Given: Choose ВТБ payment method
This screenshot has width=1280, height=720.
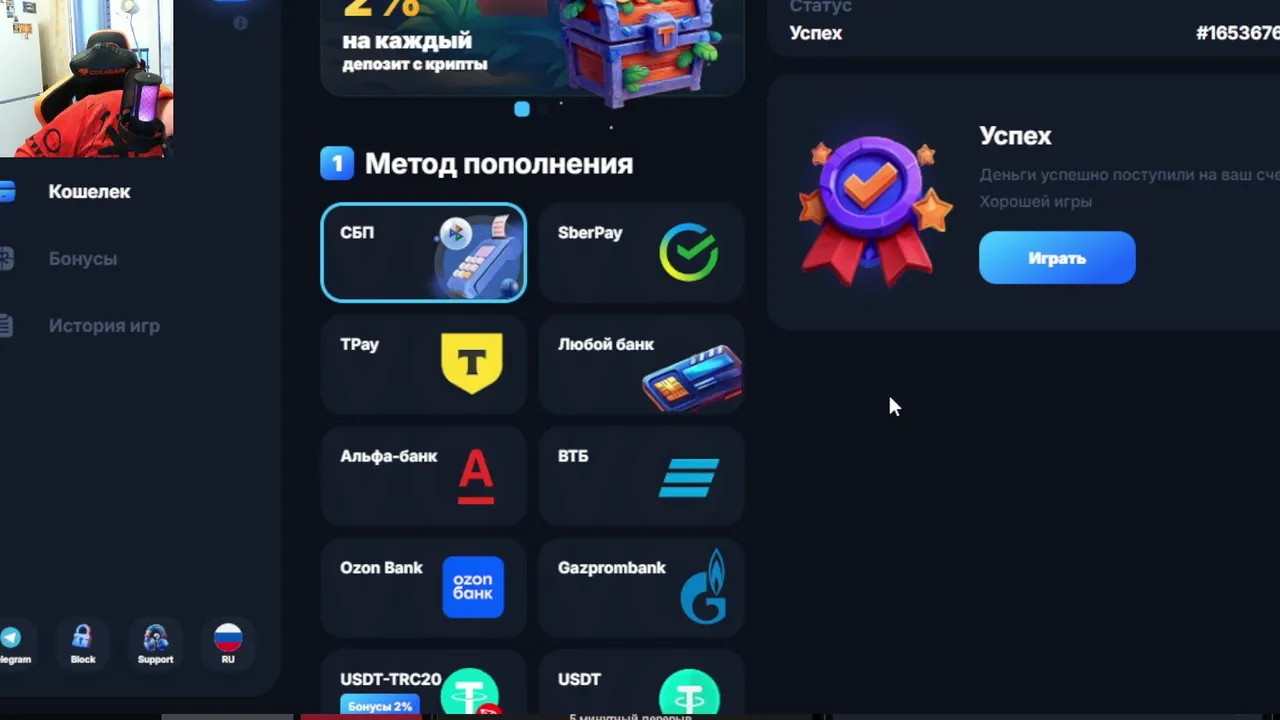Looking at the screenshot, I should pos(641,476).
